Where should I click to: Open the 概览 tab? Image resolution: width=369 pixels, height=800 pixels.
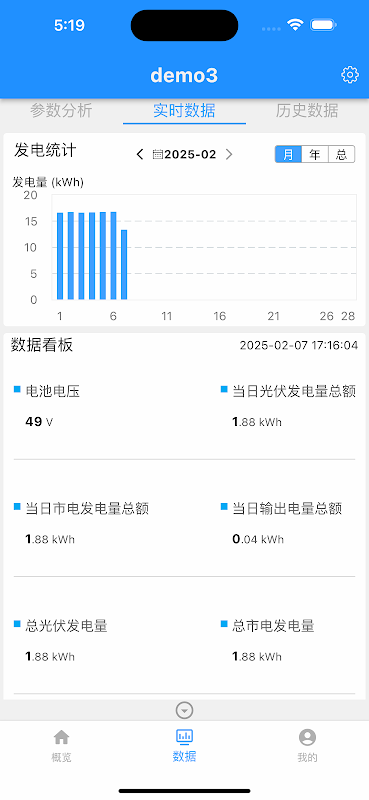click(x=61, y=745)
